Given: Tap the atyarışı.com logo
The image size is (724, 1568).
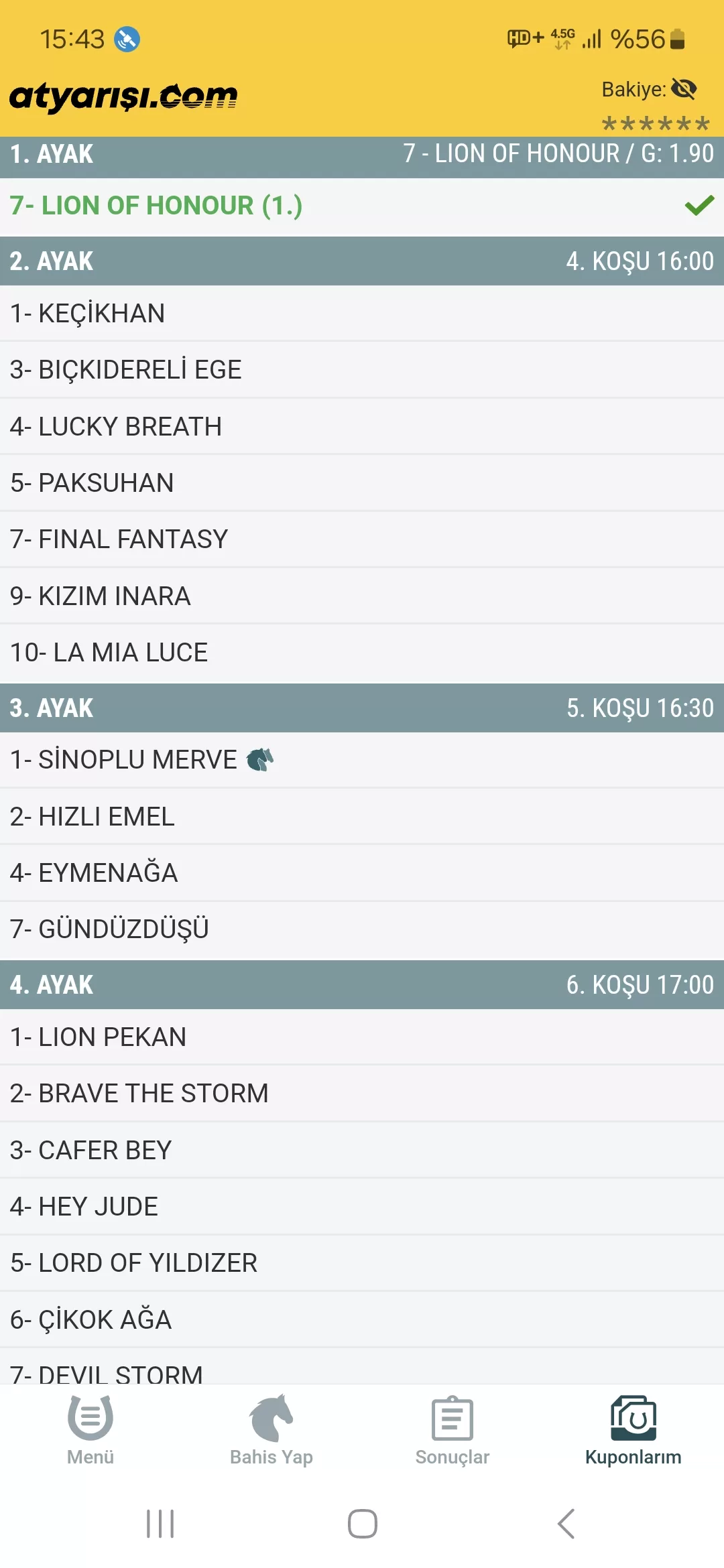Looking at the screenshot, I should 123,96.
